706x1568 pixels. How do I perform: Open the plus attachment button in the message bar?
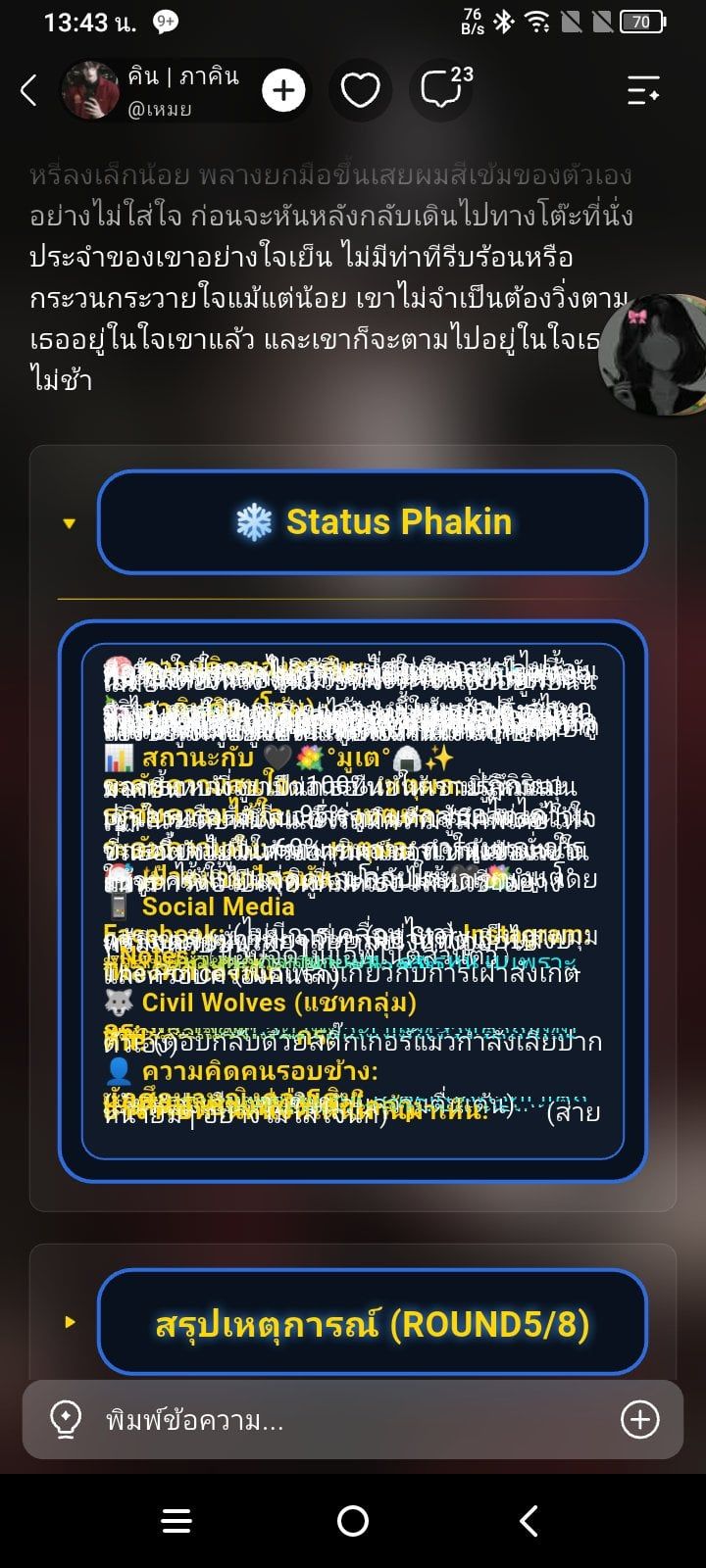(x=640, y=1419)
